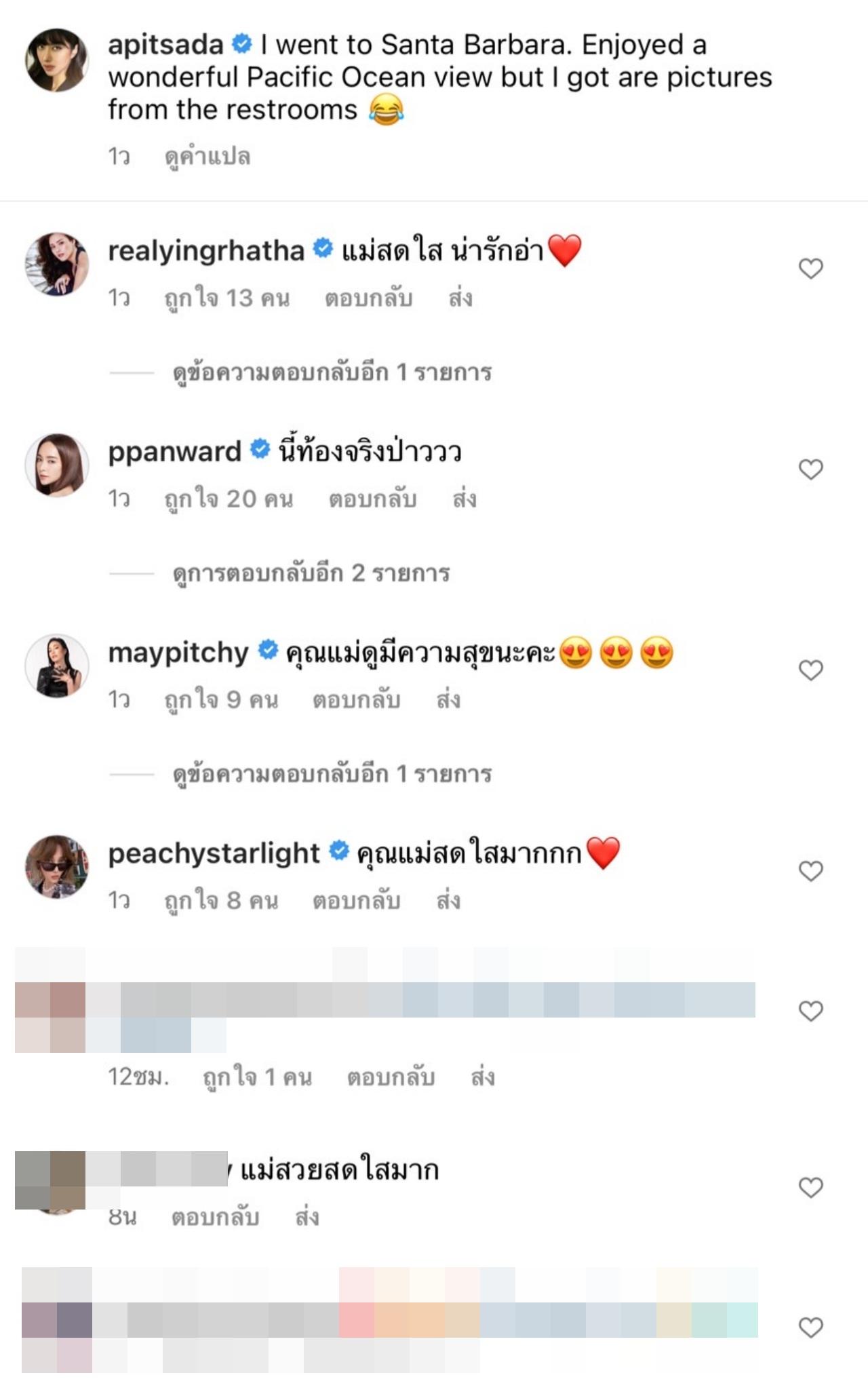The width and height of the screenshot is (868, 1392).
Task: Open maypitchy's profile picture
Action: point(57,666)
